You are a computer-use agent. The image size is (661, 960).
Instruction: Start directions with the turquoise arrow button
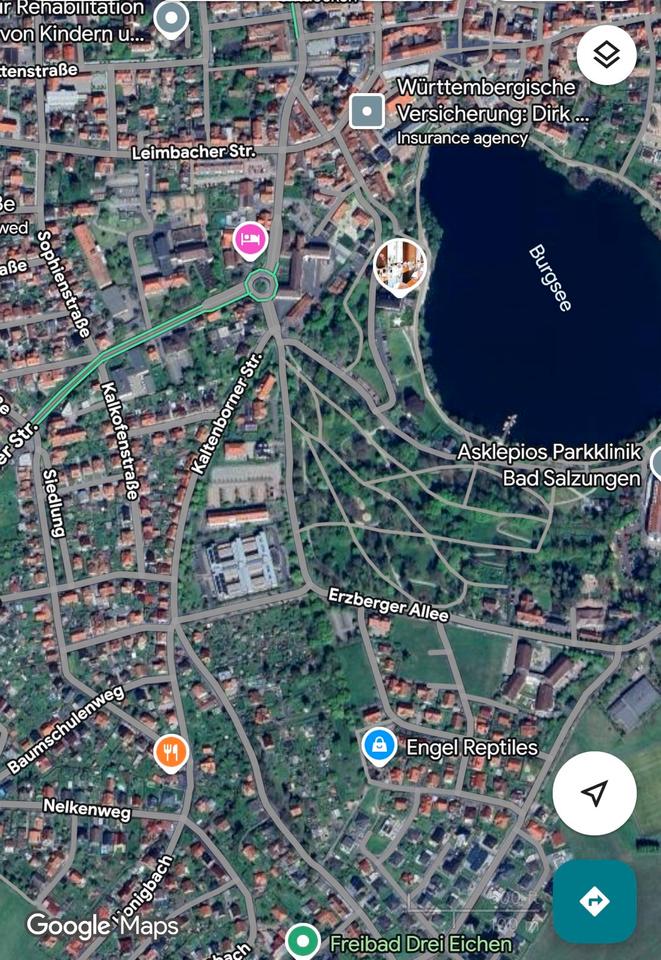[594, 901]
